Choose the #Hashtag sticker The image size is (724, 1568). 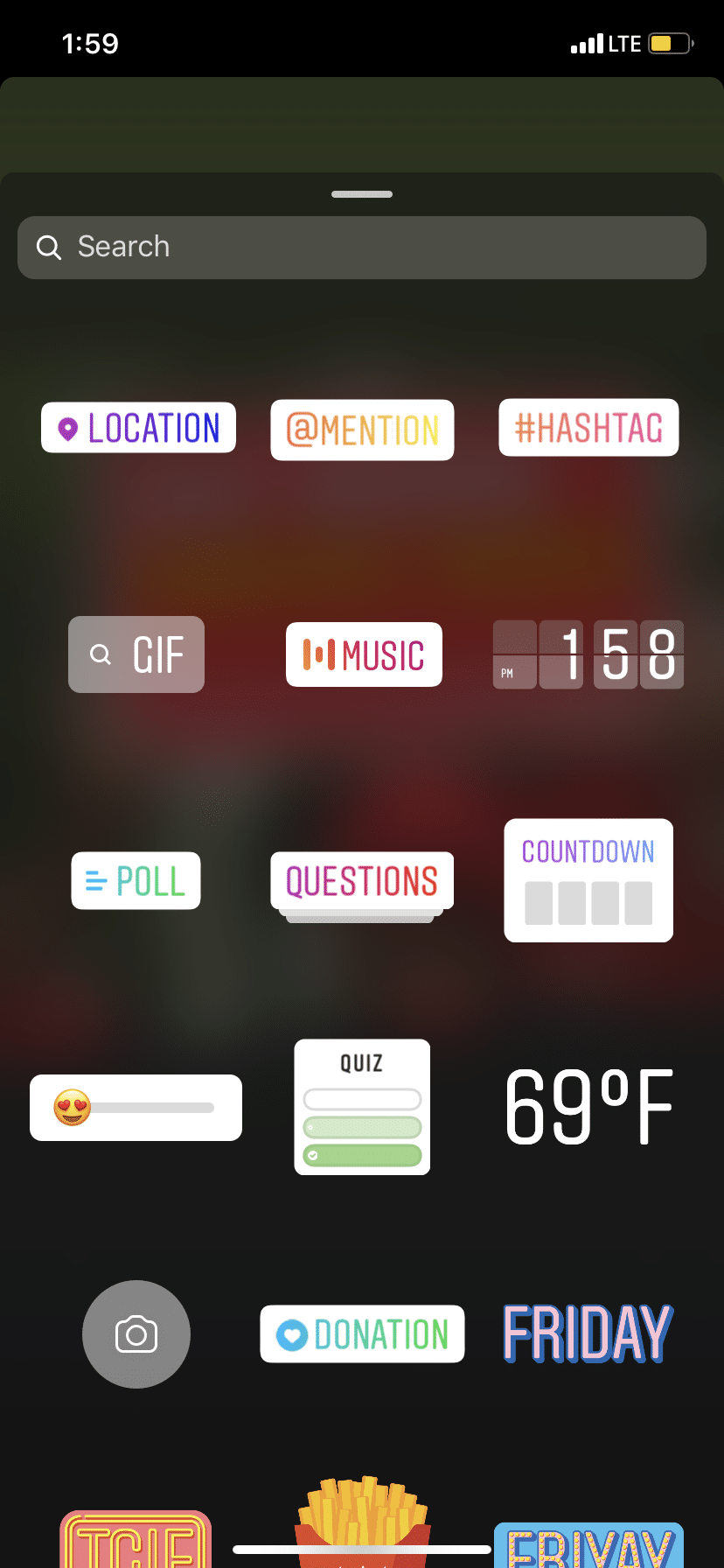coord(588,428)
